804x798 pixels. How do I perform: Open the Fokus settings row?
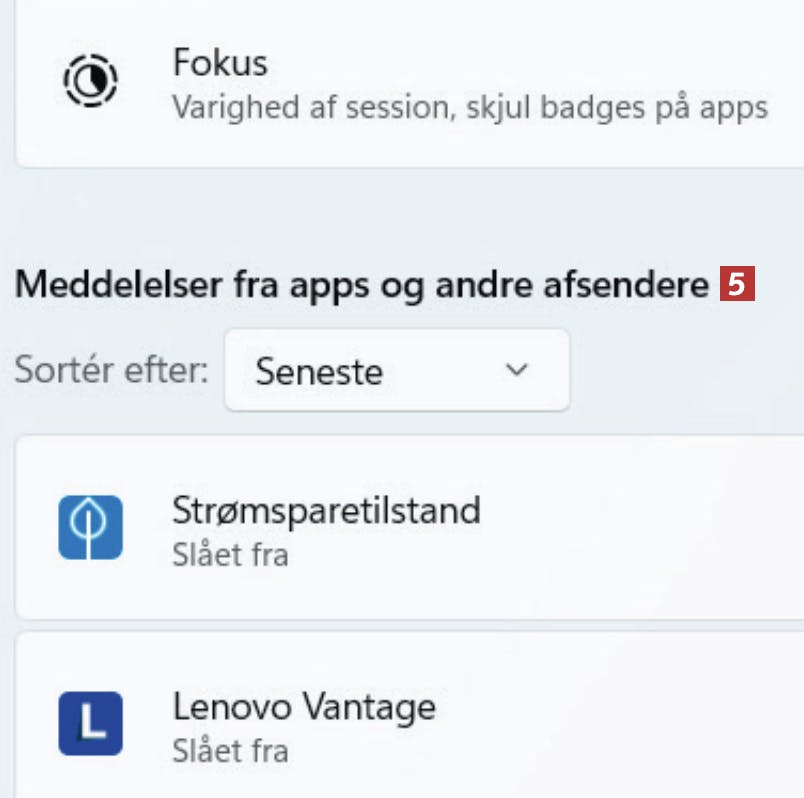[x=400, y=82]
